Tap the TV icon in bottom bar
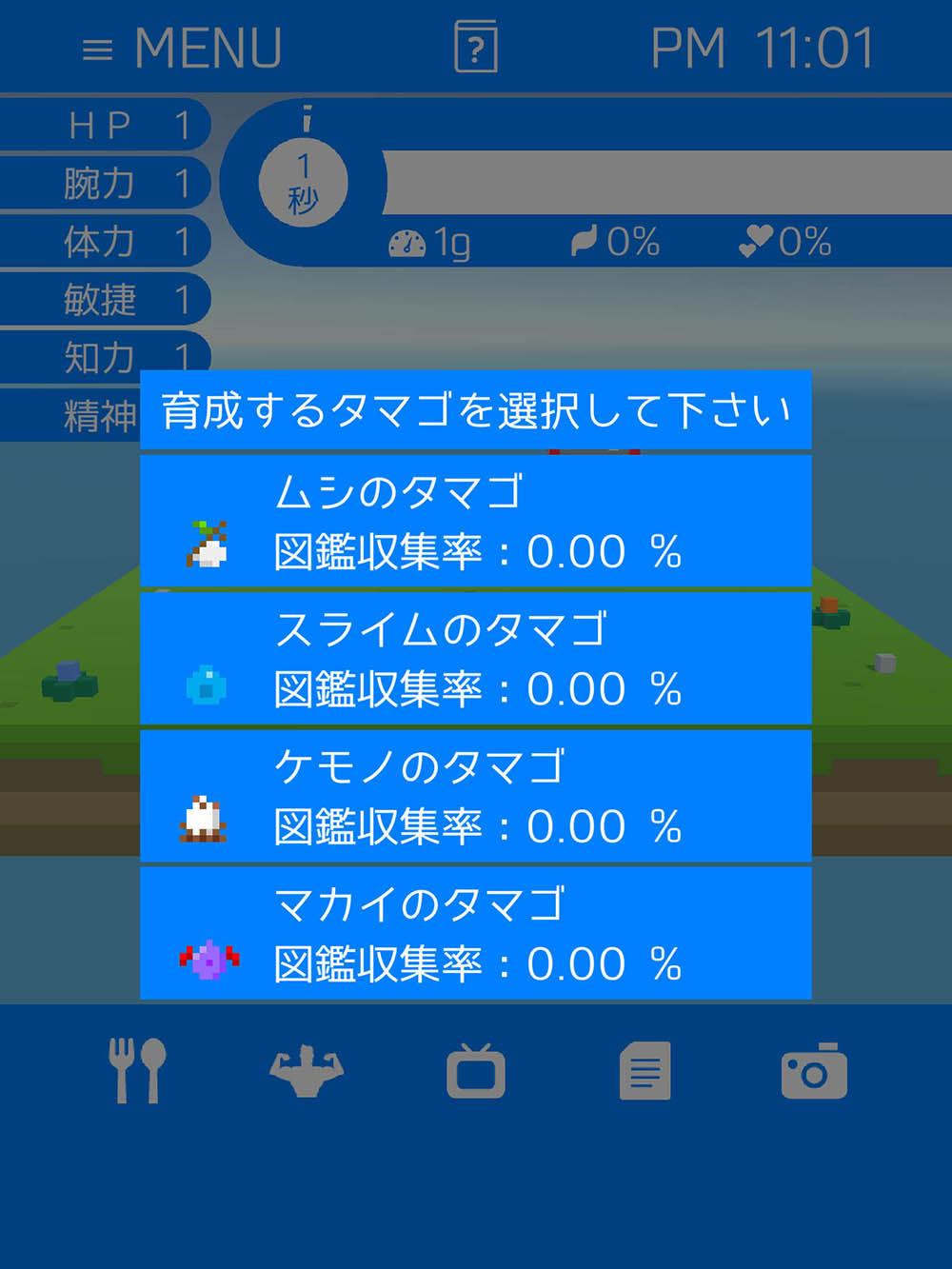 476,1071
